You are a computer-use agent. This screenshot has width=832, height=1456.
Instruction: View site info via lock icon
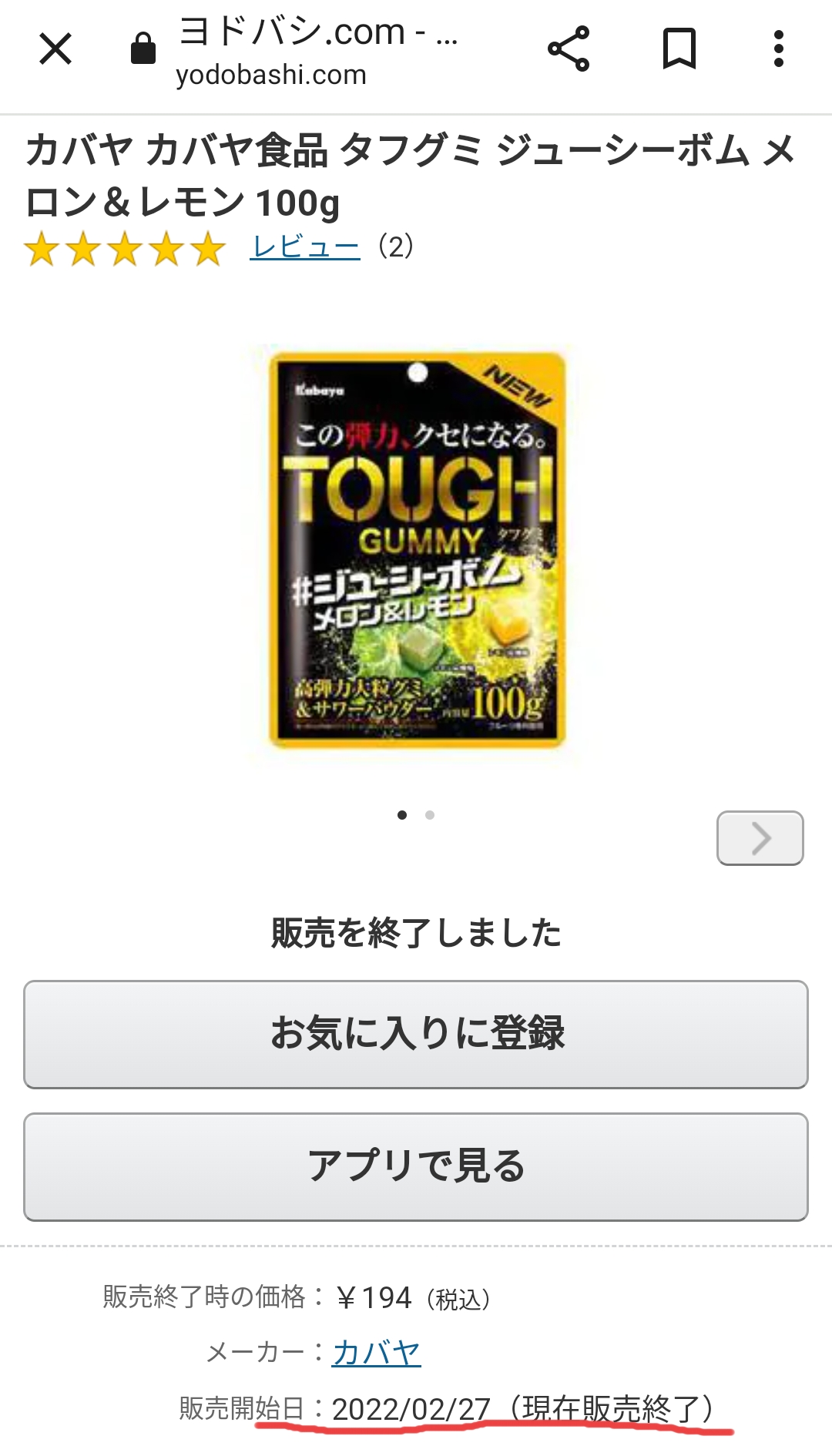coord(143,49)
